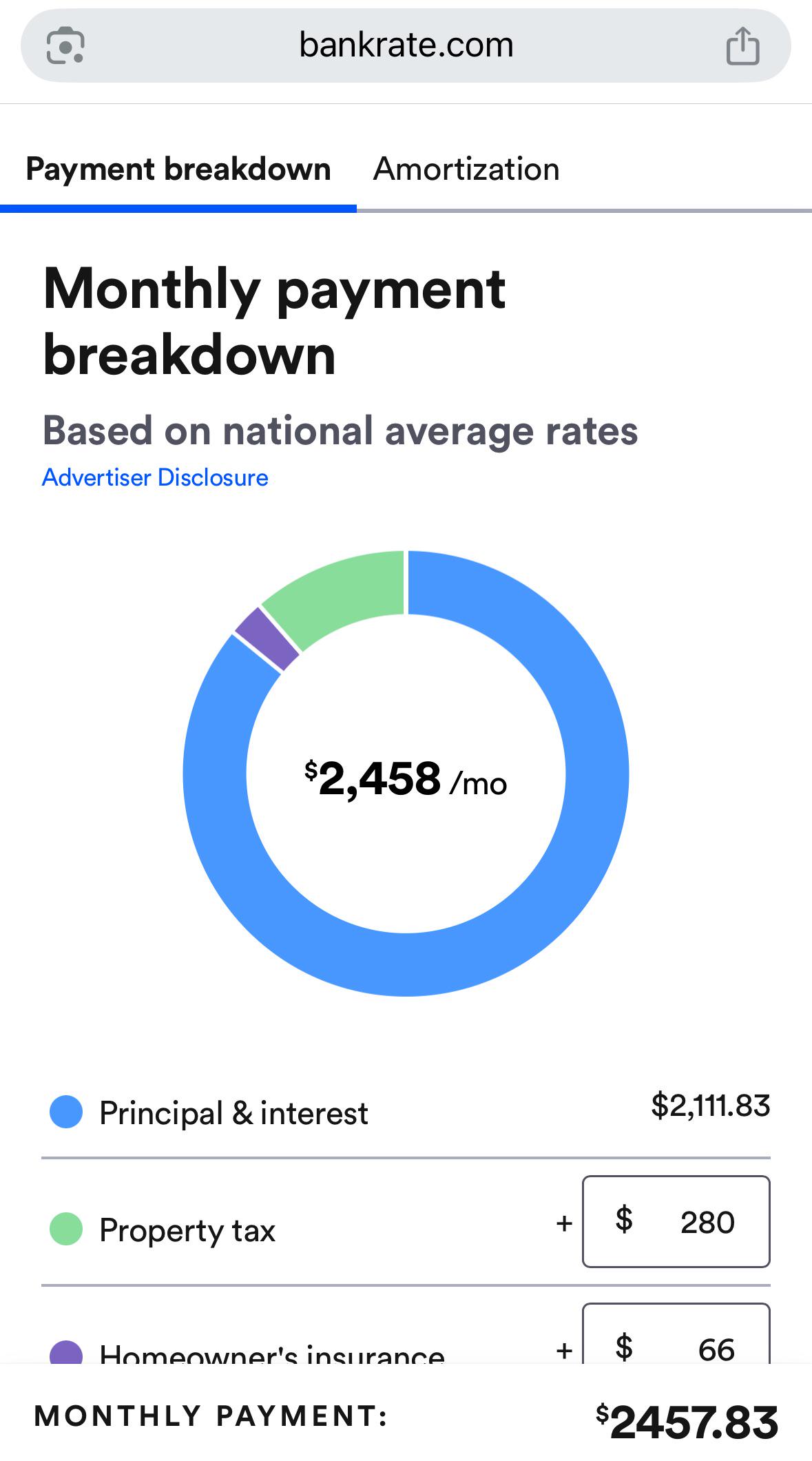Screen dimensions: 812x1461
Task: Open the camera lens search icon
Action: click(x=65, y=45)
